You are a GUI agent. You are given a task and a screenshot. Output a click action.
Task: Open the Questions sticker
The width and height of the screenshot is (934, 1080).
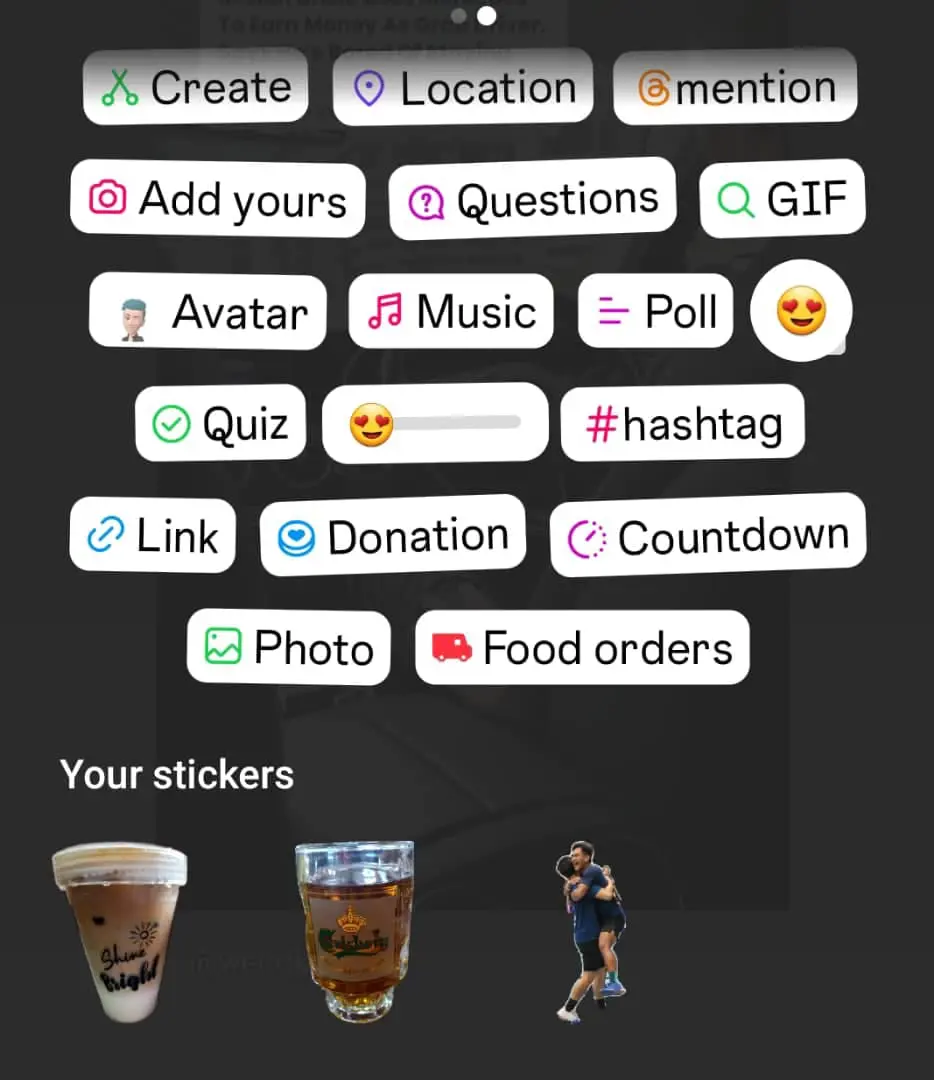coord(532,198)
